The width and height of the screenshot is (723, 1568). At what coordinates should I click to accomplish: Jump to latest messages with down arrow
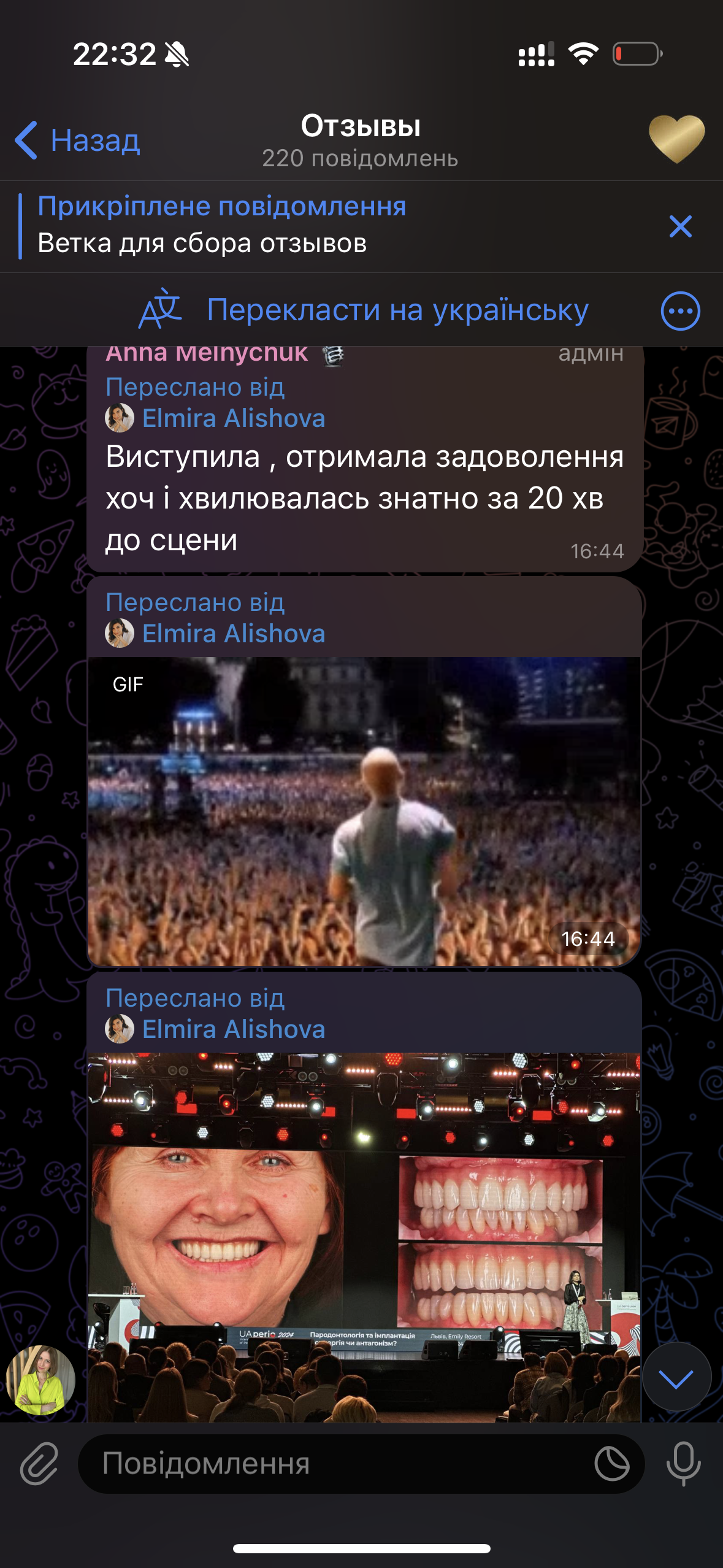[x=676, y=1377]
